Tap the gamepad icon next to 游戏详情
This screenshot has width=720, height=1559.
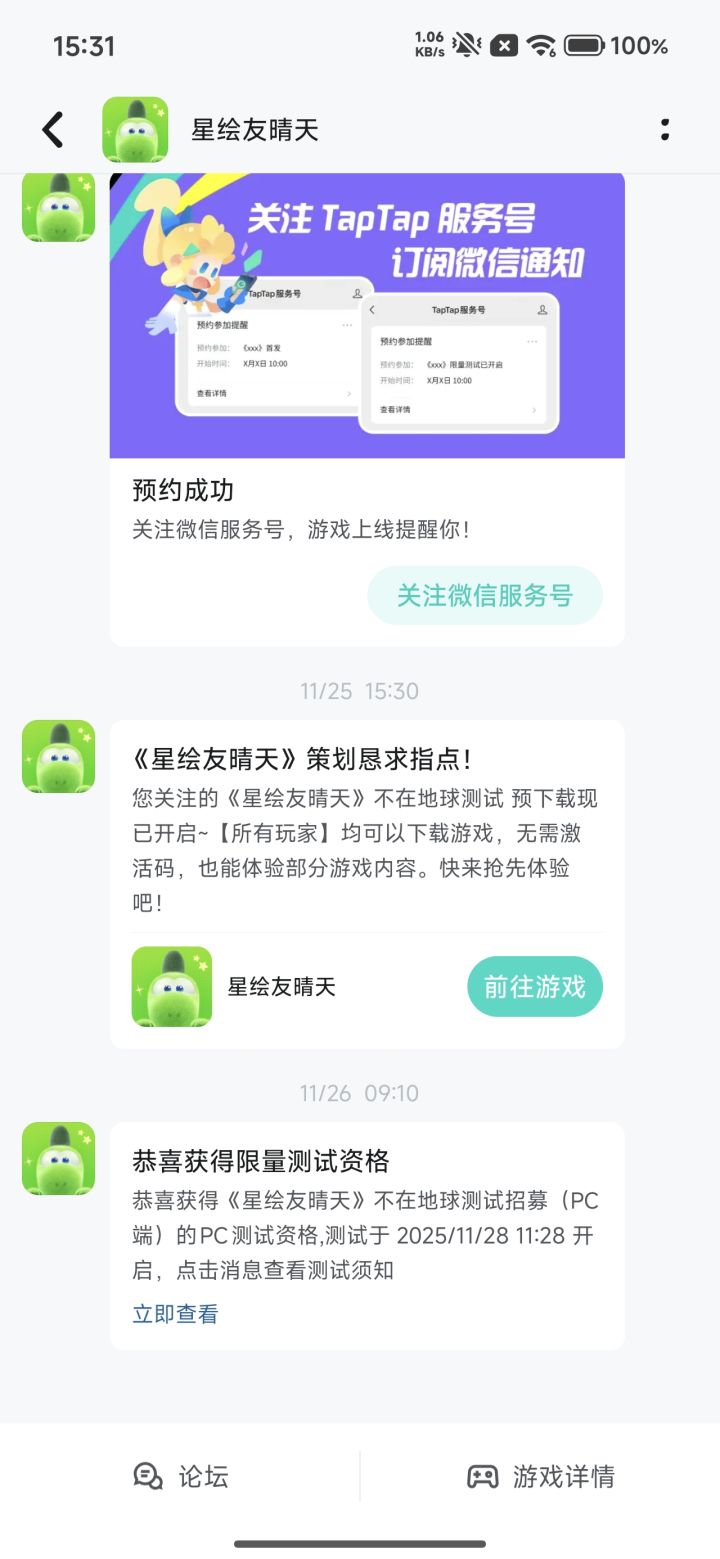point(483,1474)
